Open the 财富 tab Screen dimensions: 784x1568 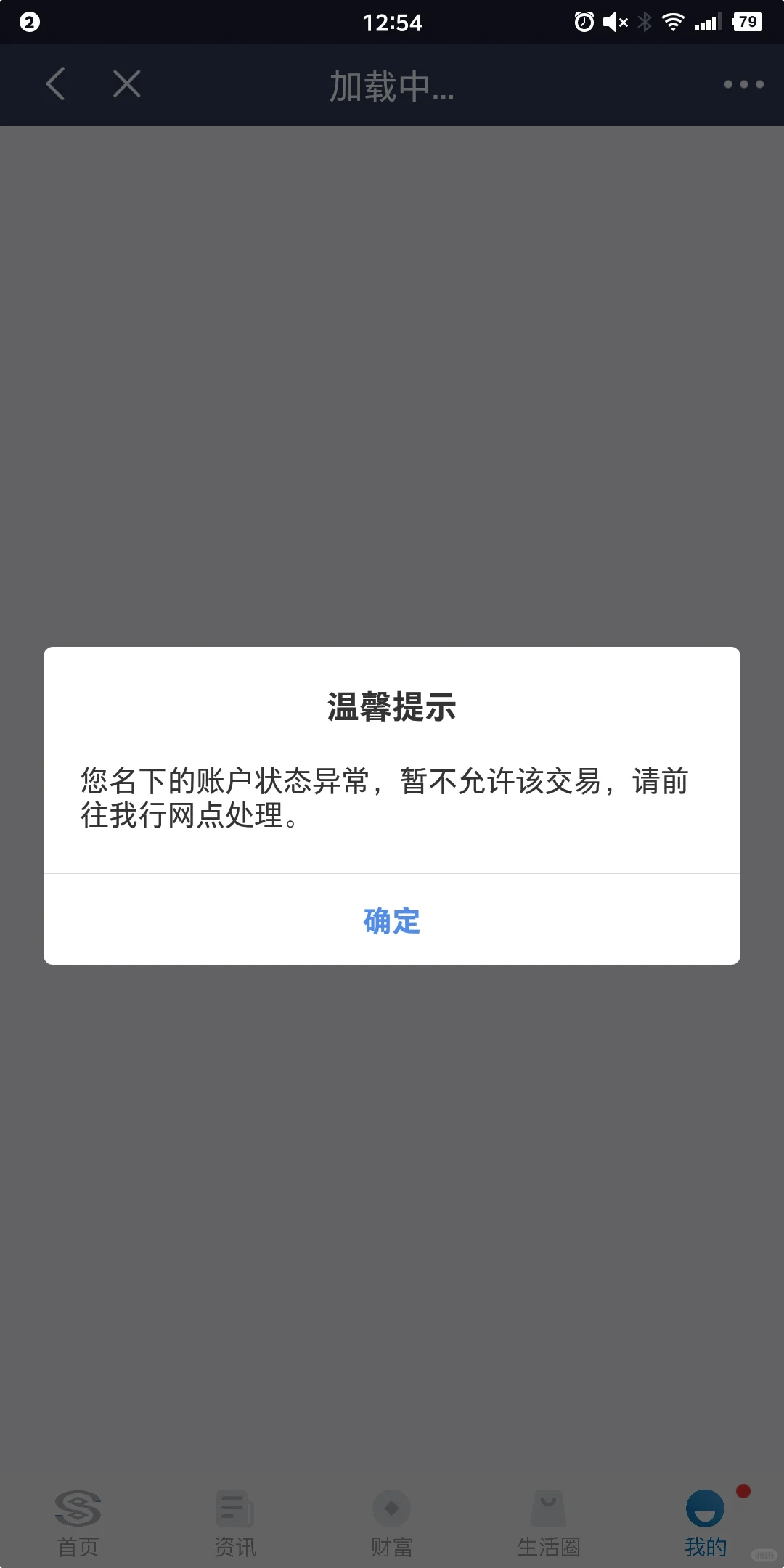tap(392, 1523)
